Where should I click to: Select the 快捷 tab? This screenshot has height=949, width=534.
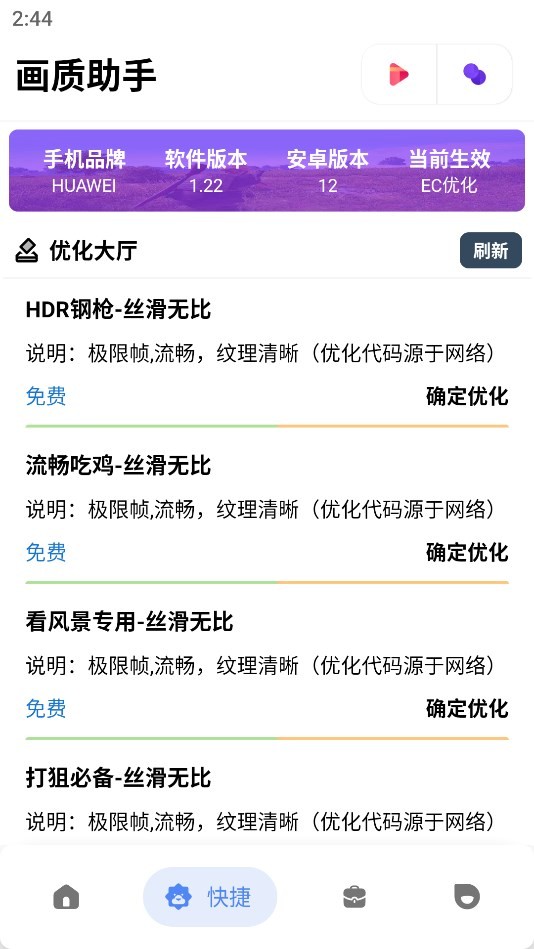(209, 896)
